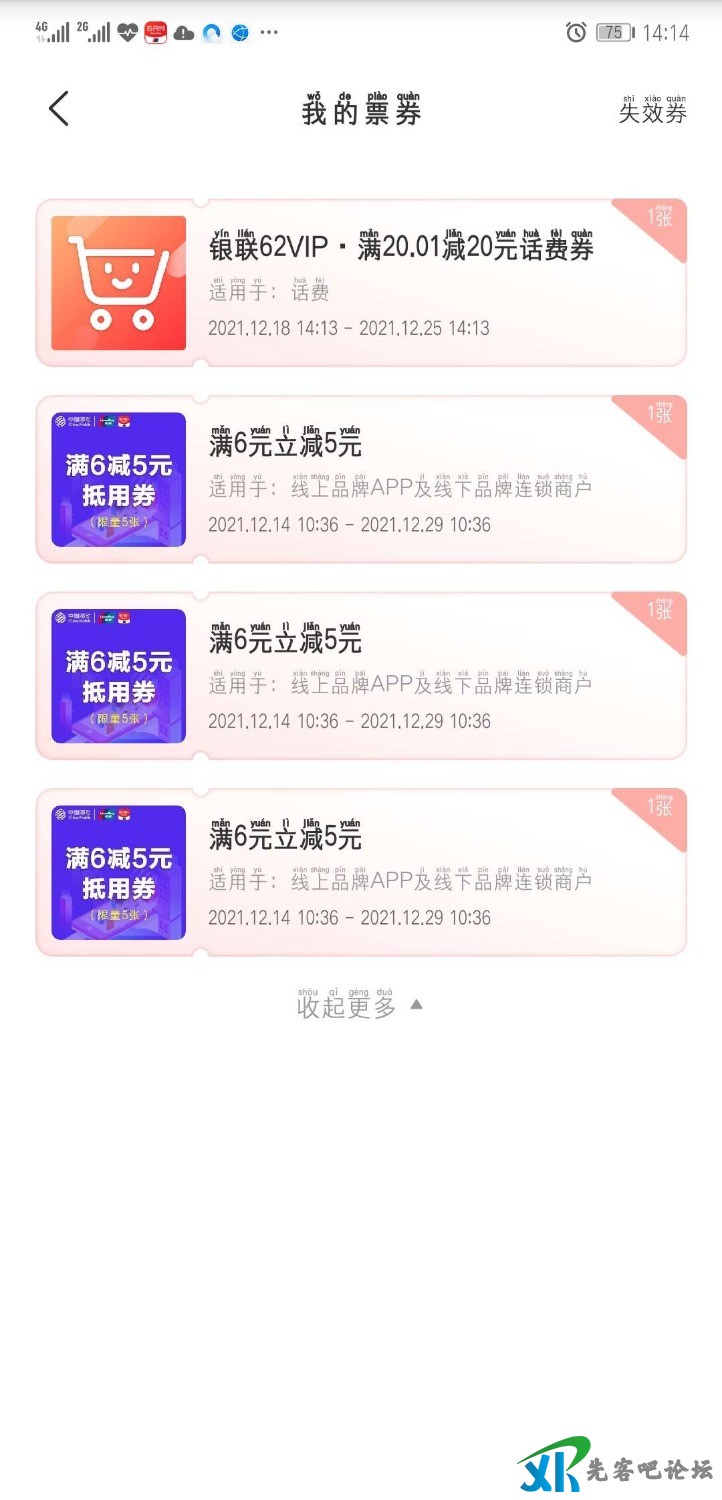Tap the 我的票券 page title
722x1500 pixels.
pos(361,110)
